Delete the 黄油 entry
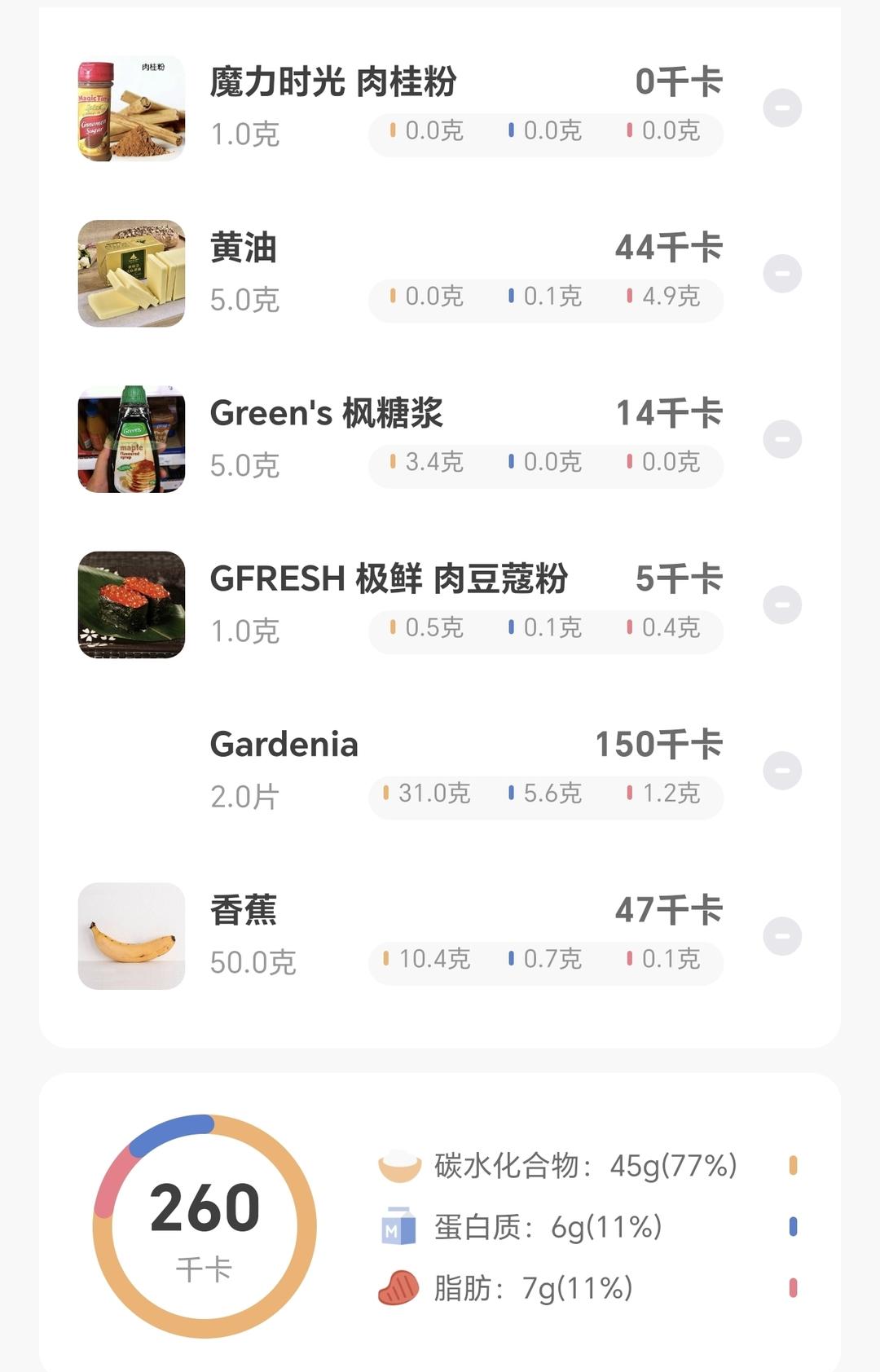The image size is (880, 1372). pos(782,273)
